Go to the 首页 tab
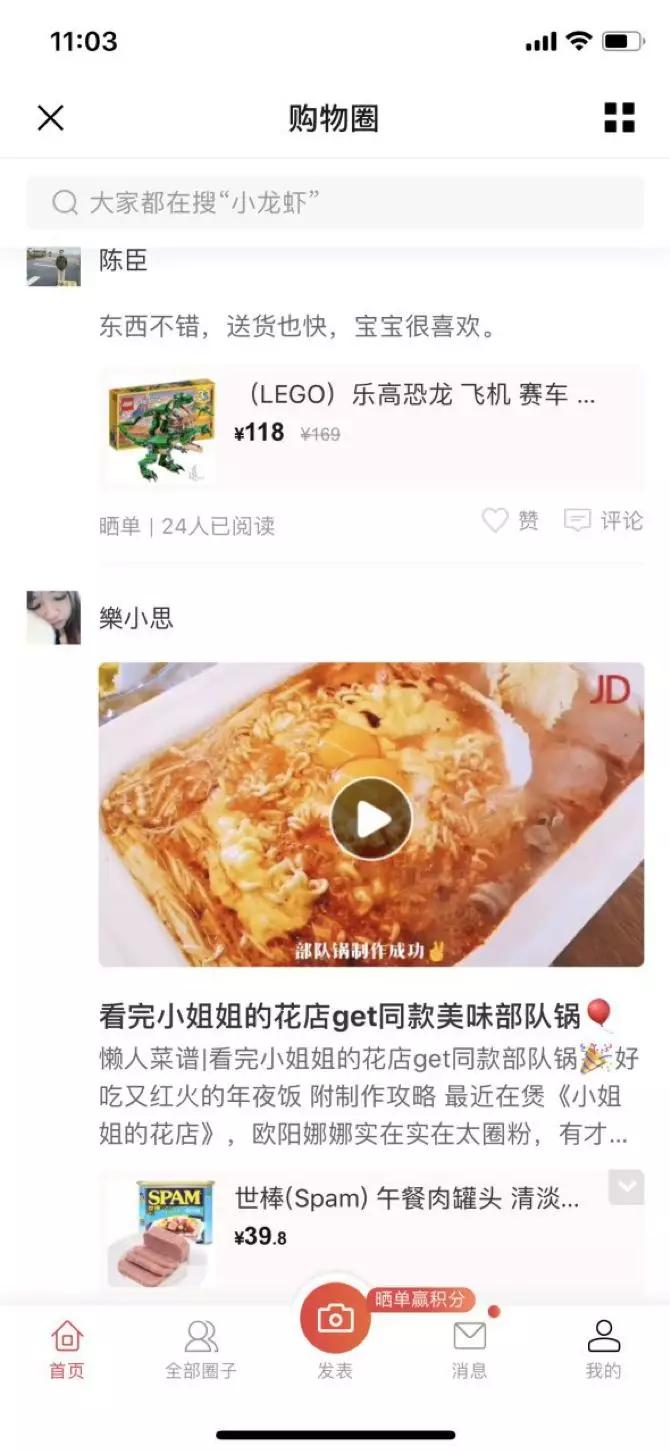Screen dimensions: 670x1452 (67, 1348)
